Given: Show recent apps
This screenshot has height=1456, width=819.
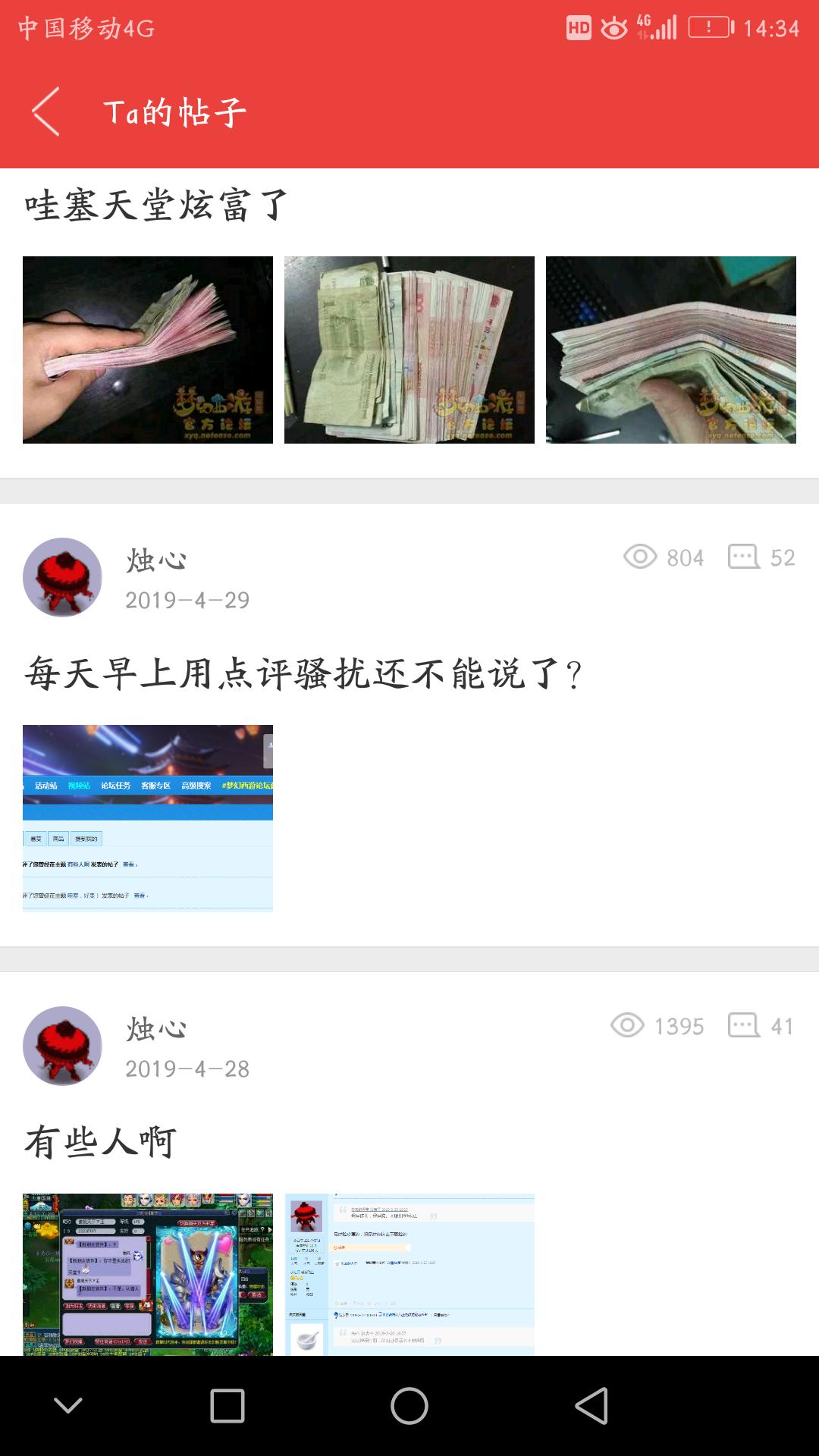Looking at the screenshot, I should [227, 1406].
